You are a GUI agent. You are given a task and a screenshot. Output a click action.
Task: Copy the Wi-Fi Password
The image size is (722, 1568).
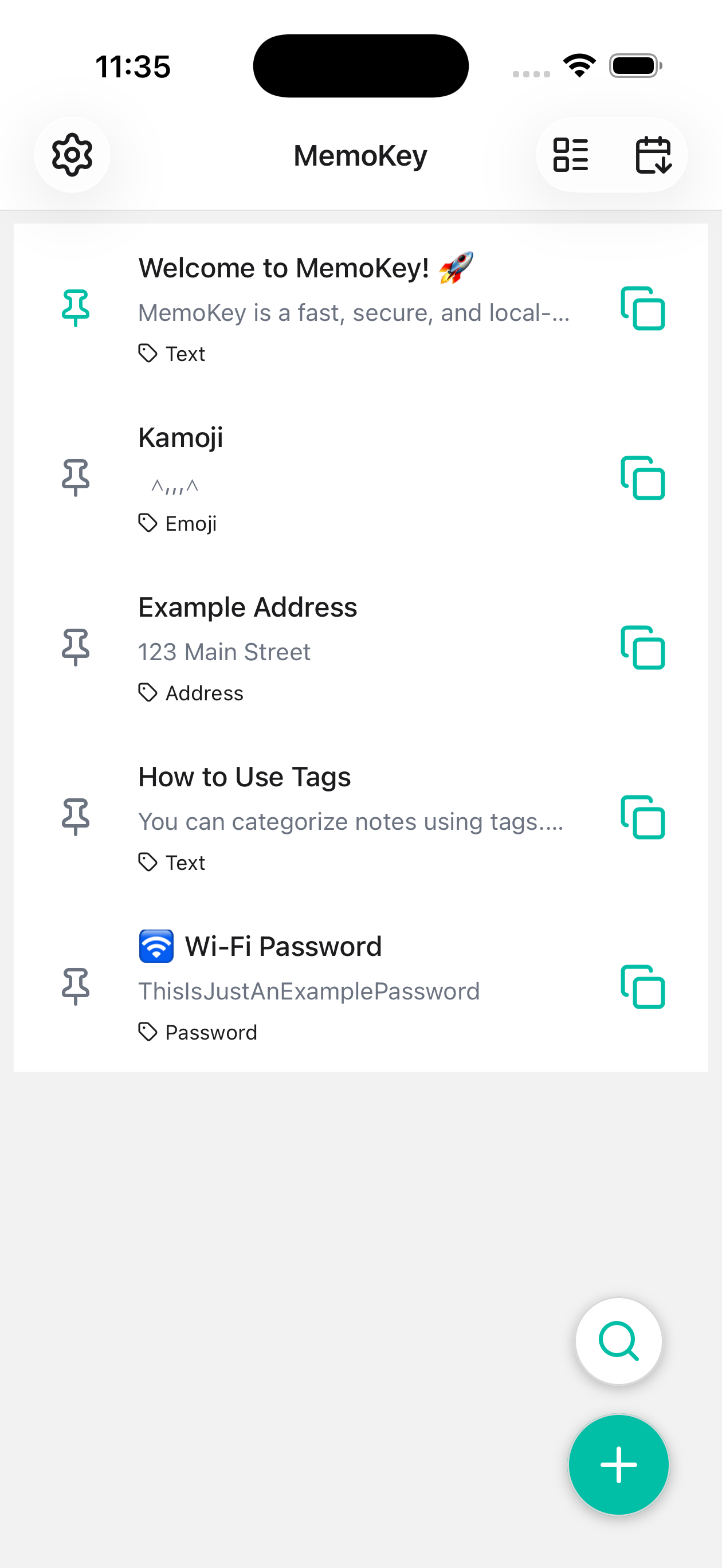pos(643,987)
